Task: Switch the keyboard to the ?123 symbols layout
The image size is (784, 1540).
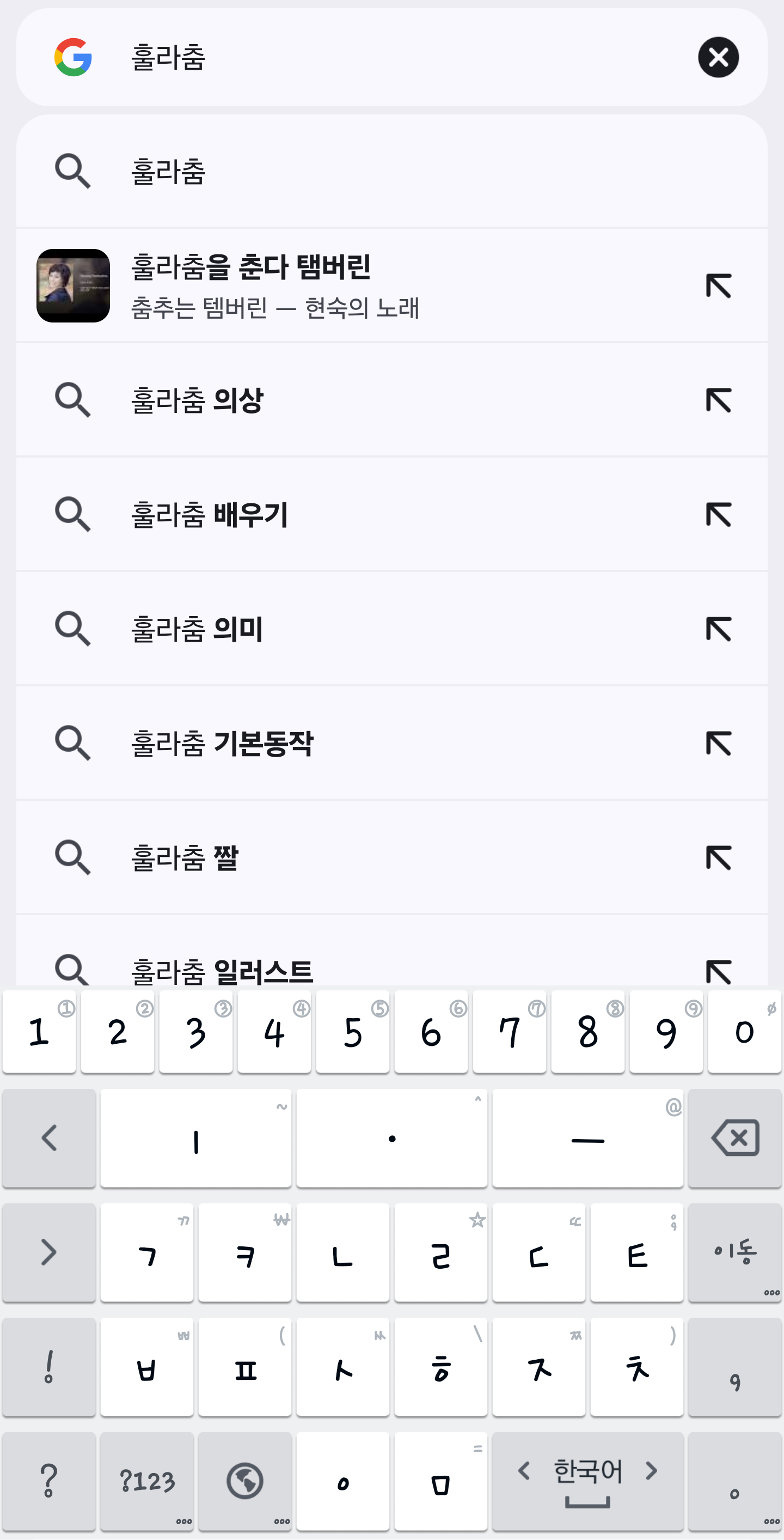Action: (146, 1481)
